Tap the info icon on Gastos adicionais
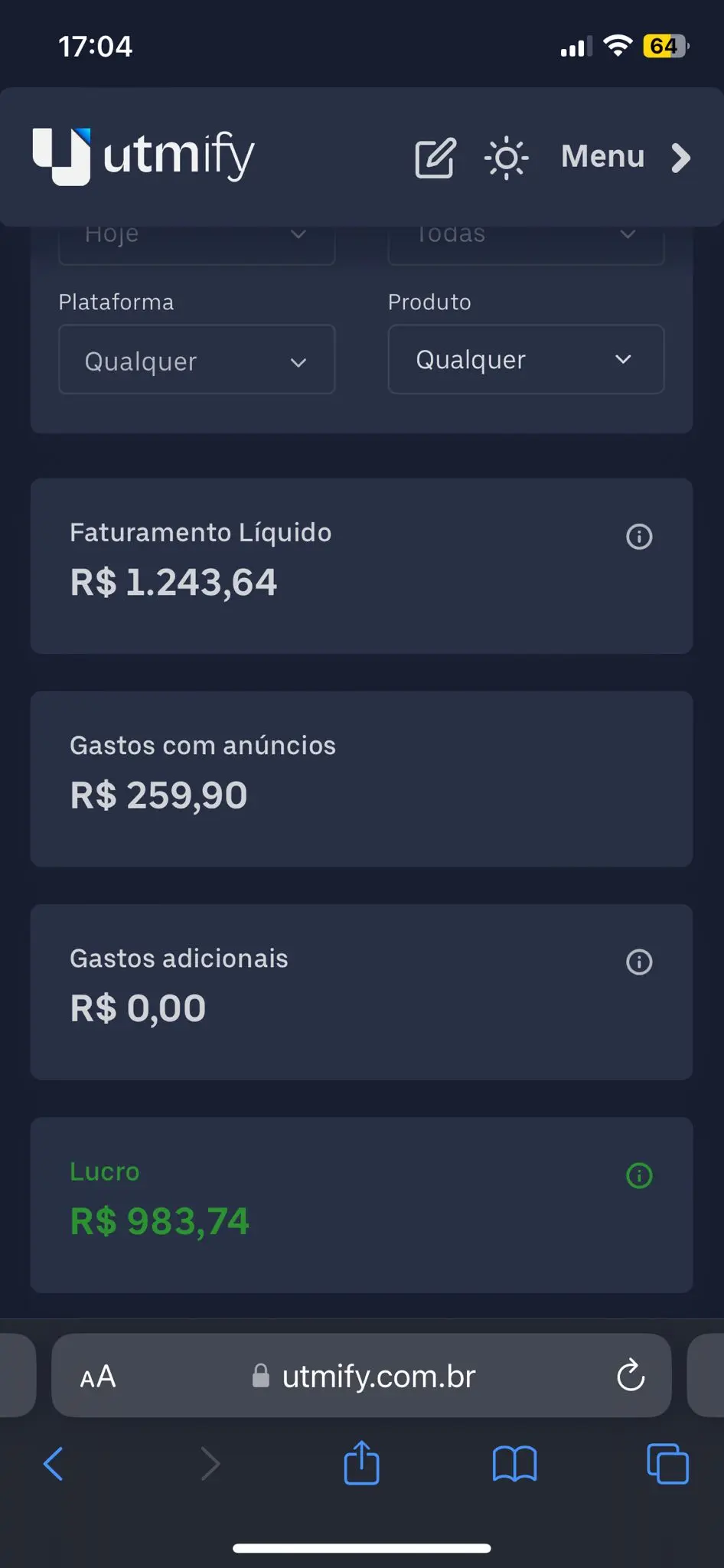This screenshot has width=724, height=1568. (639, 962)
